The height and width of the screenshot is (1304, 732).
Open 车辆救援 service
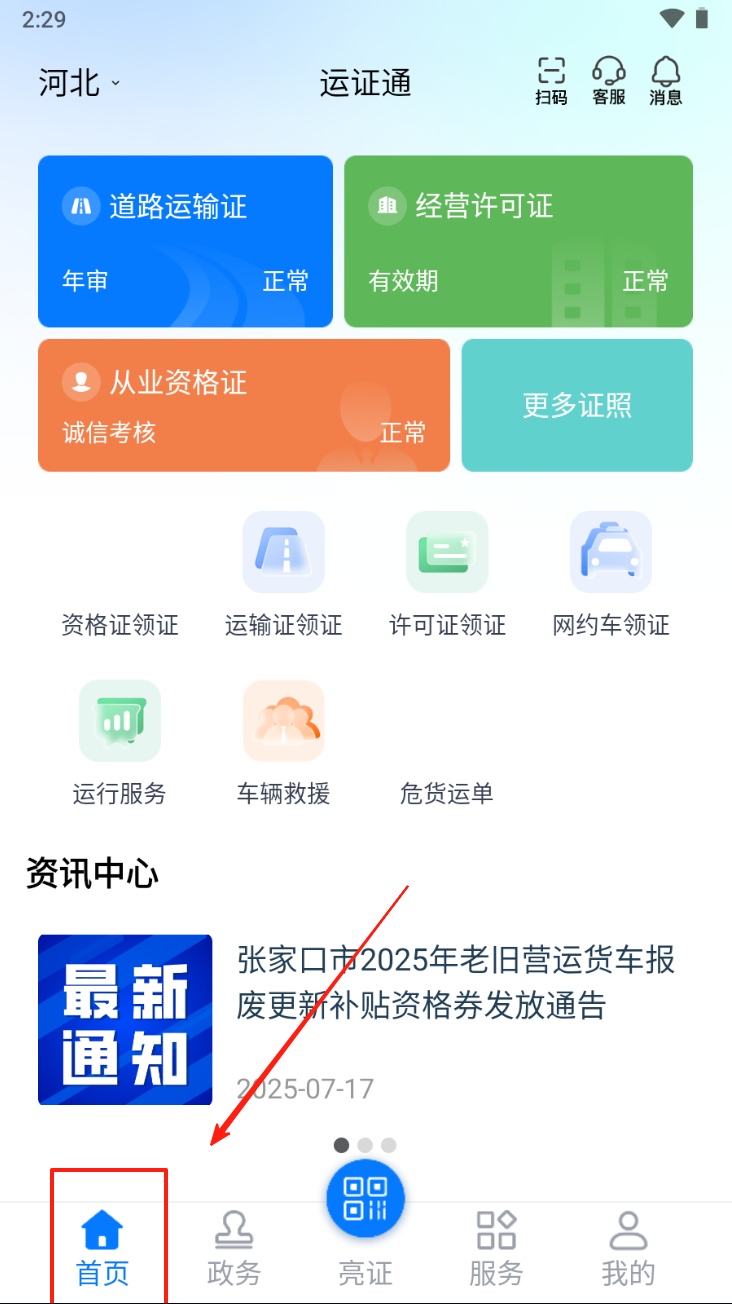(x=284, y=743)
